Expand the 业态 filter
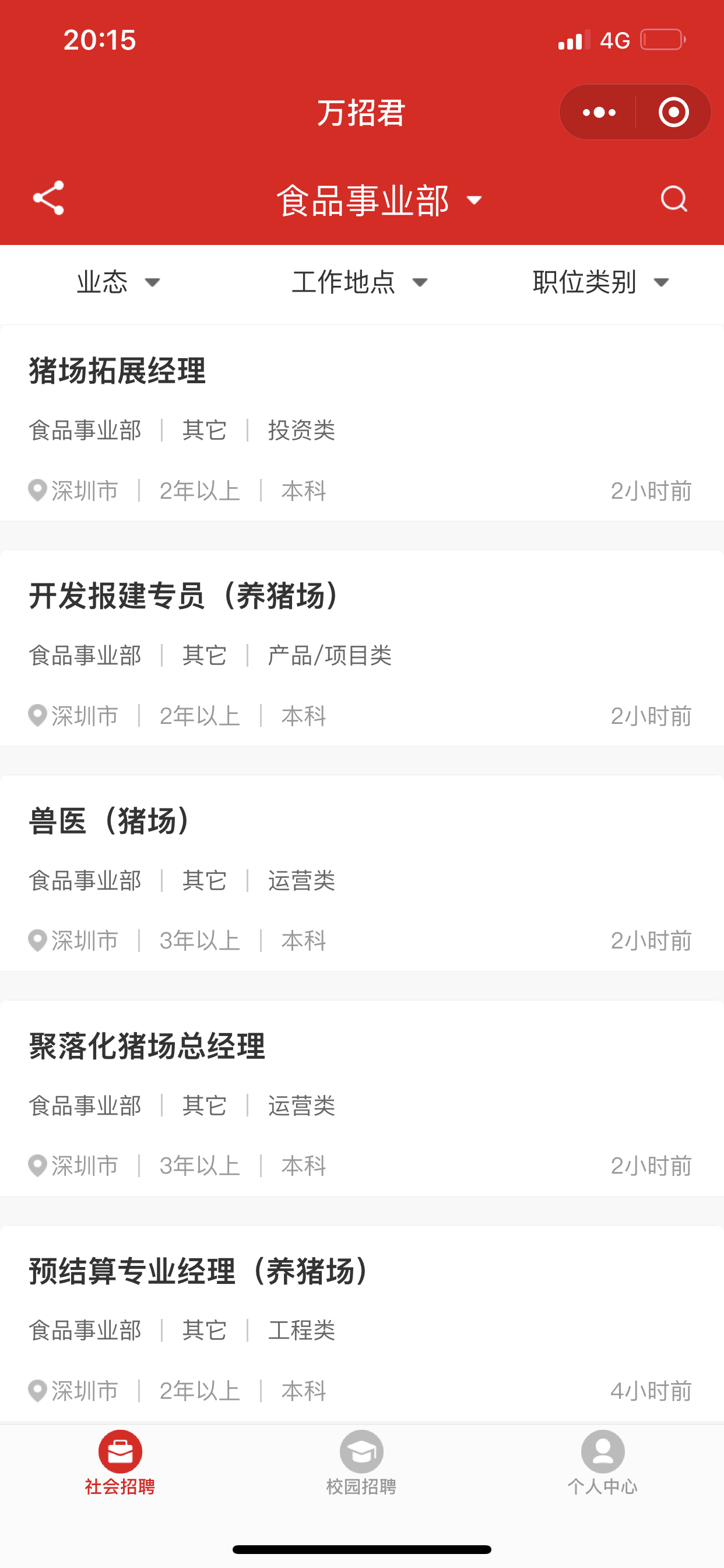This screenshot has width=724, height=1568. point(119,282)
